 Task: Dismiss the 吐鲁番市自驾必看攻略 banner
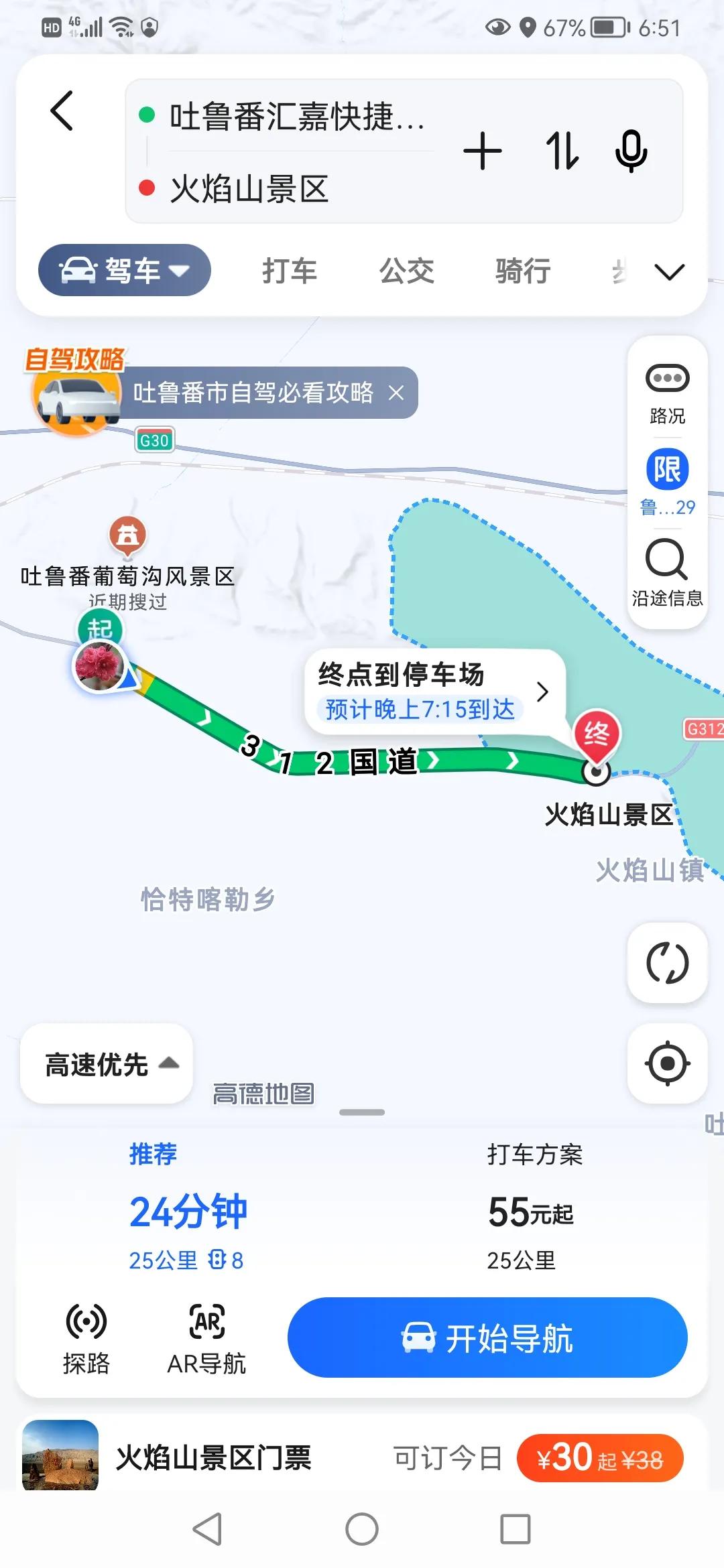pos(396,394)
